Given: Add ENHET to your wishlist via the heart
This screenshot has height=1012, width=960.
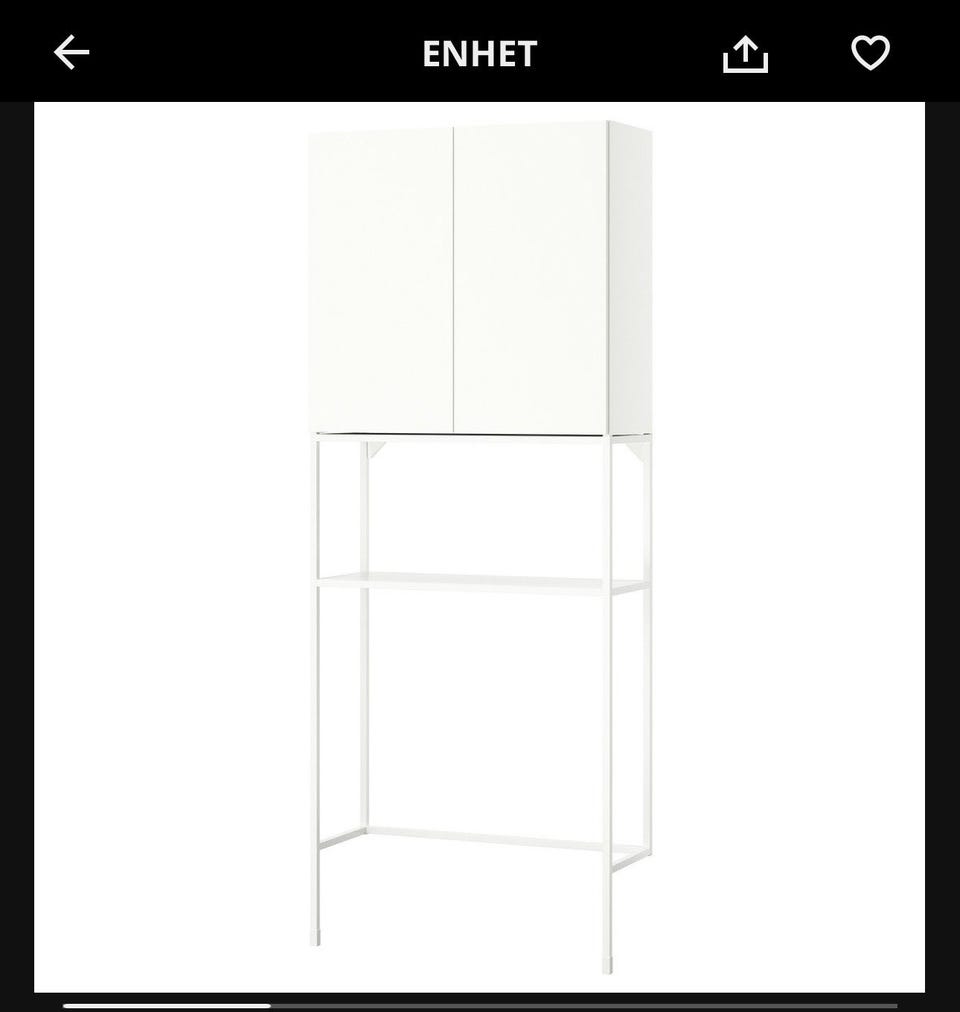Looking at the screenshot, I should pyautogui.click(x=870, y=51).
